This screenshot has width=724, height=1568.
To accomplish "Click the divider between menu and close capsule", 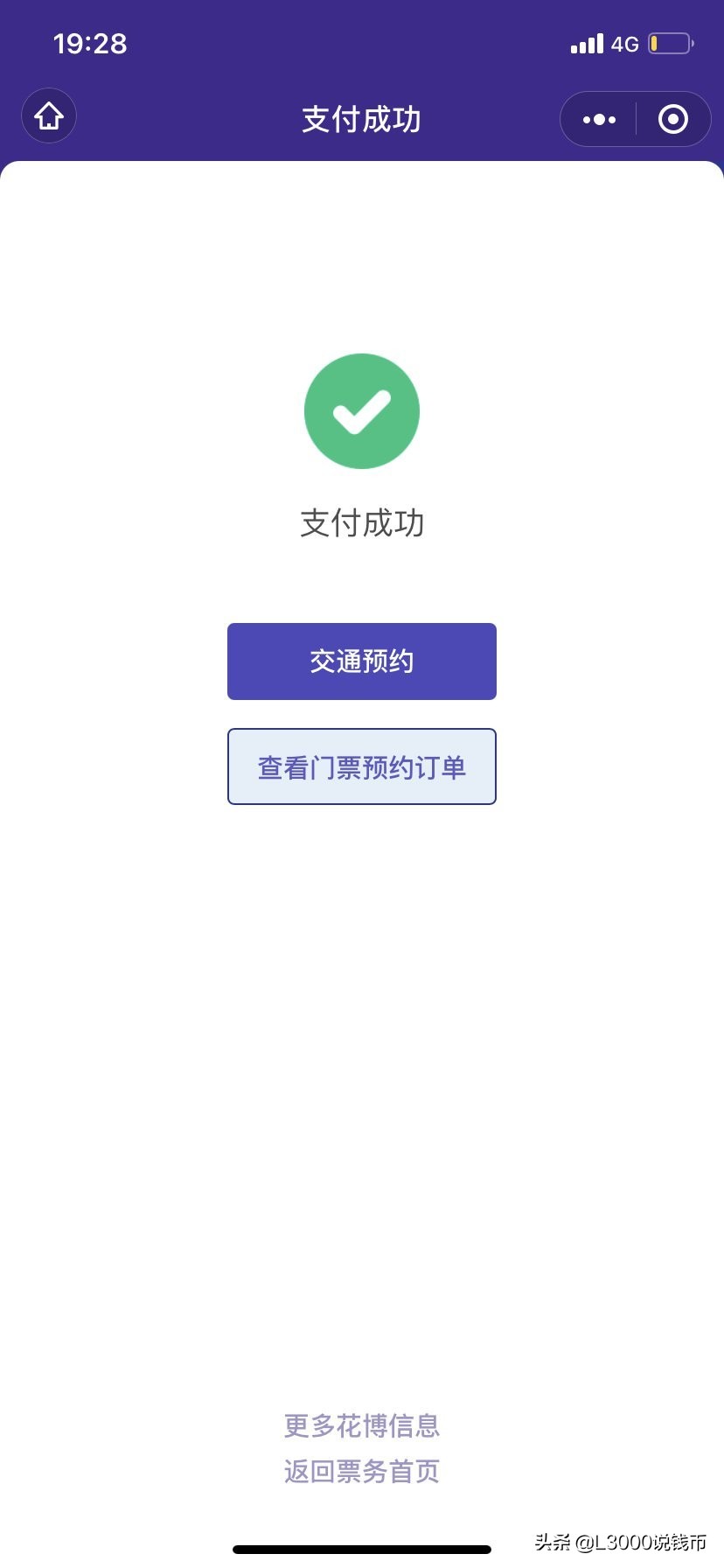I will pos(635,119).
